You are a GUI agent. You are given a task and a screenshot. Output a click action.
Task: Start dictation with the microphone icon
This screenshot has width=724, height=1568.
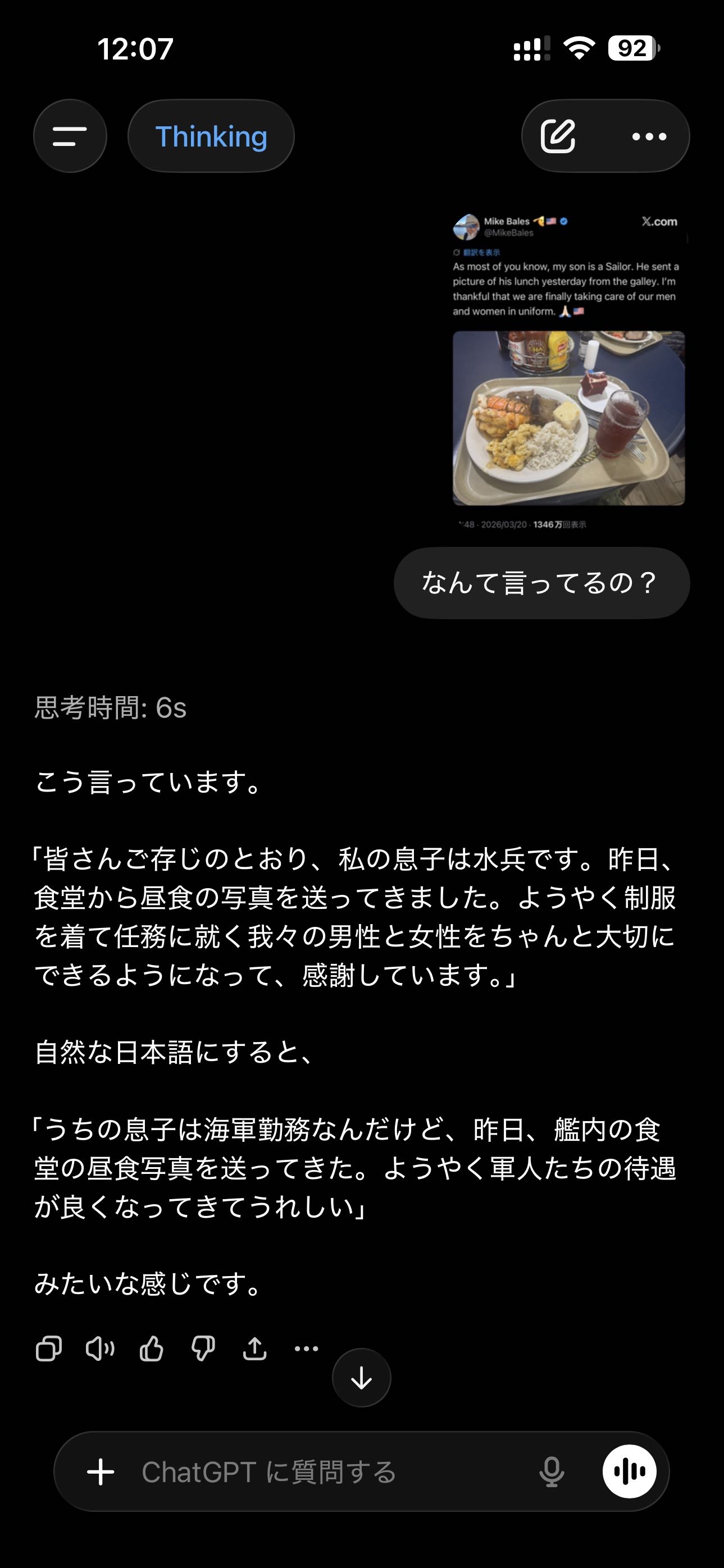(x=552, y=1473)
